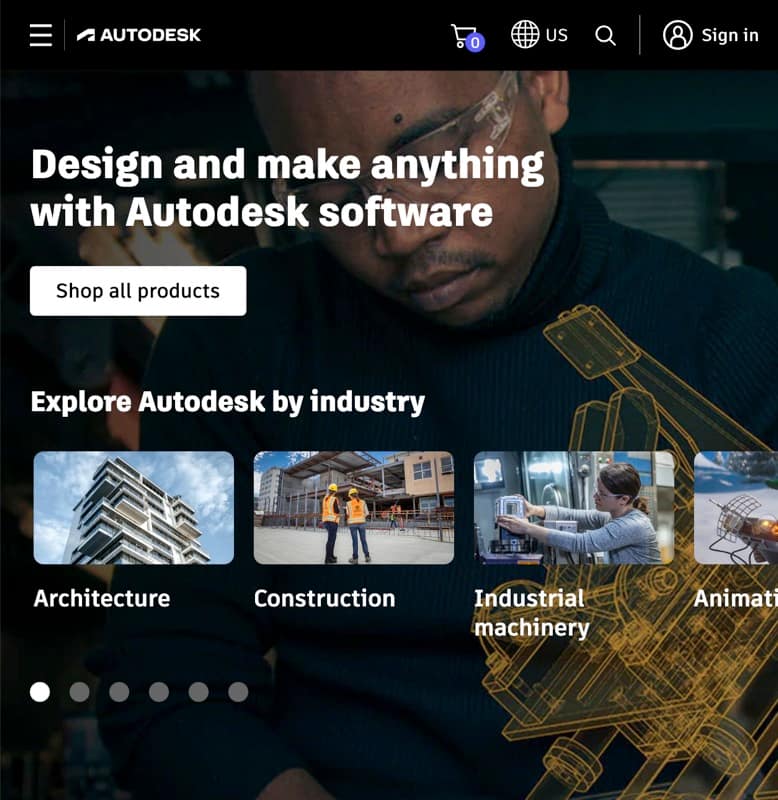Viewport: 778px width, 800px height.
Task: Change the US region selector
Action: tap(539, 35)
